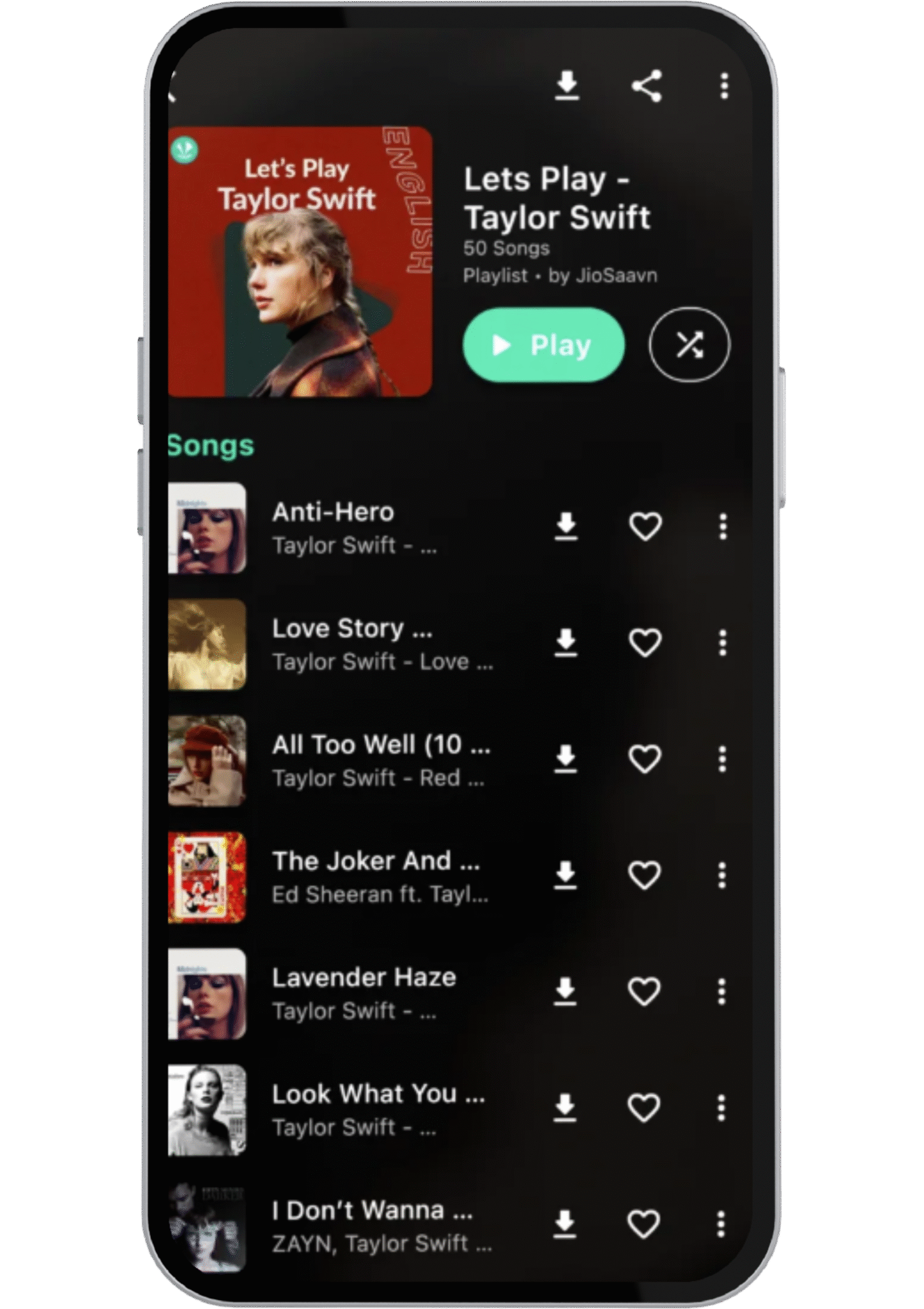The height and width of the screenshot is (1309, 924).
Task: Download All Too Well
Action: pos(566,759)
